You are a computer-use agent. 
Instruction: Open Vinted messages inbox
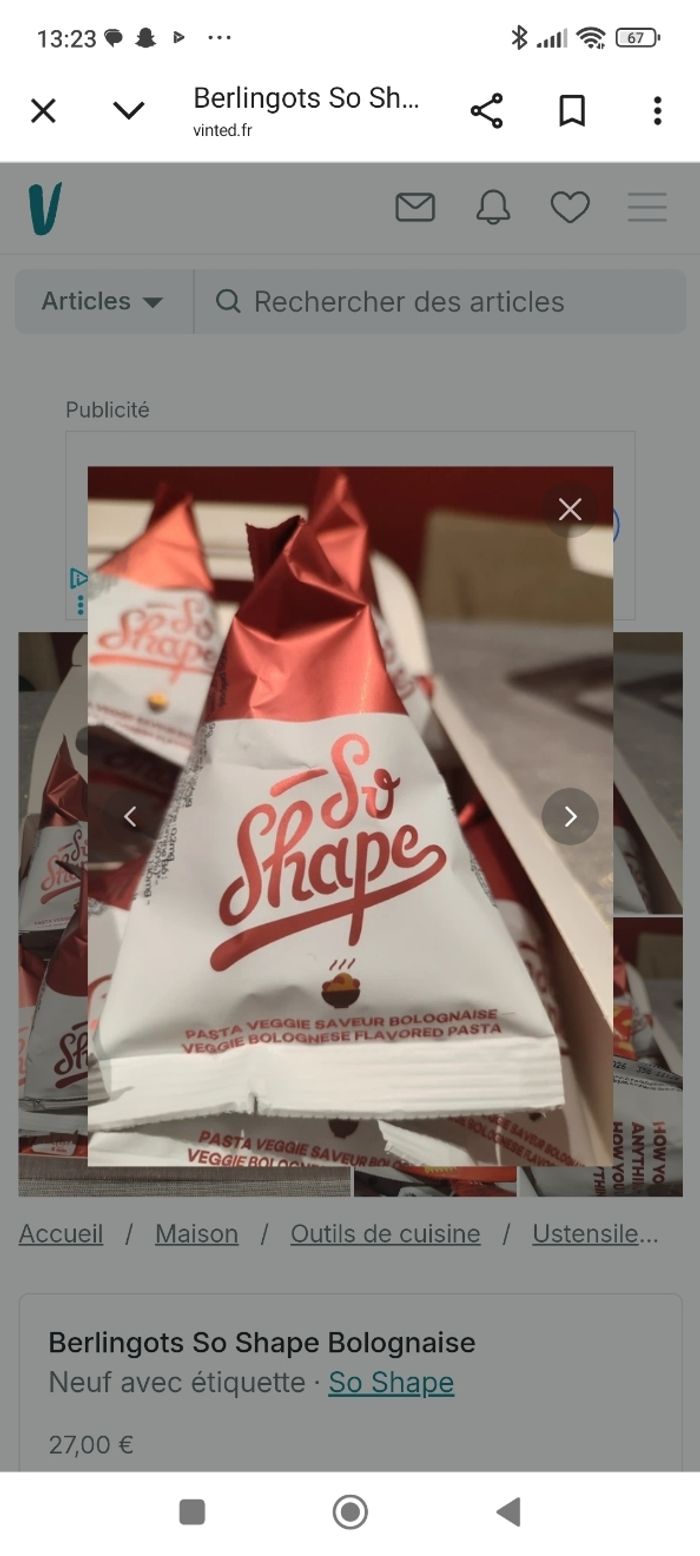[415, 207]
